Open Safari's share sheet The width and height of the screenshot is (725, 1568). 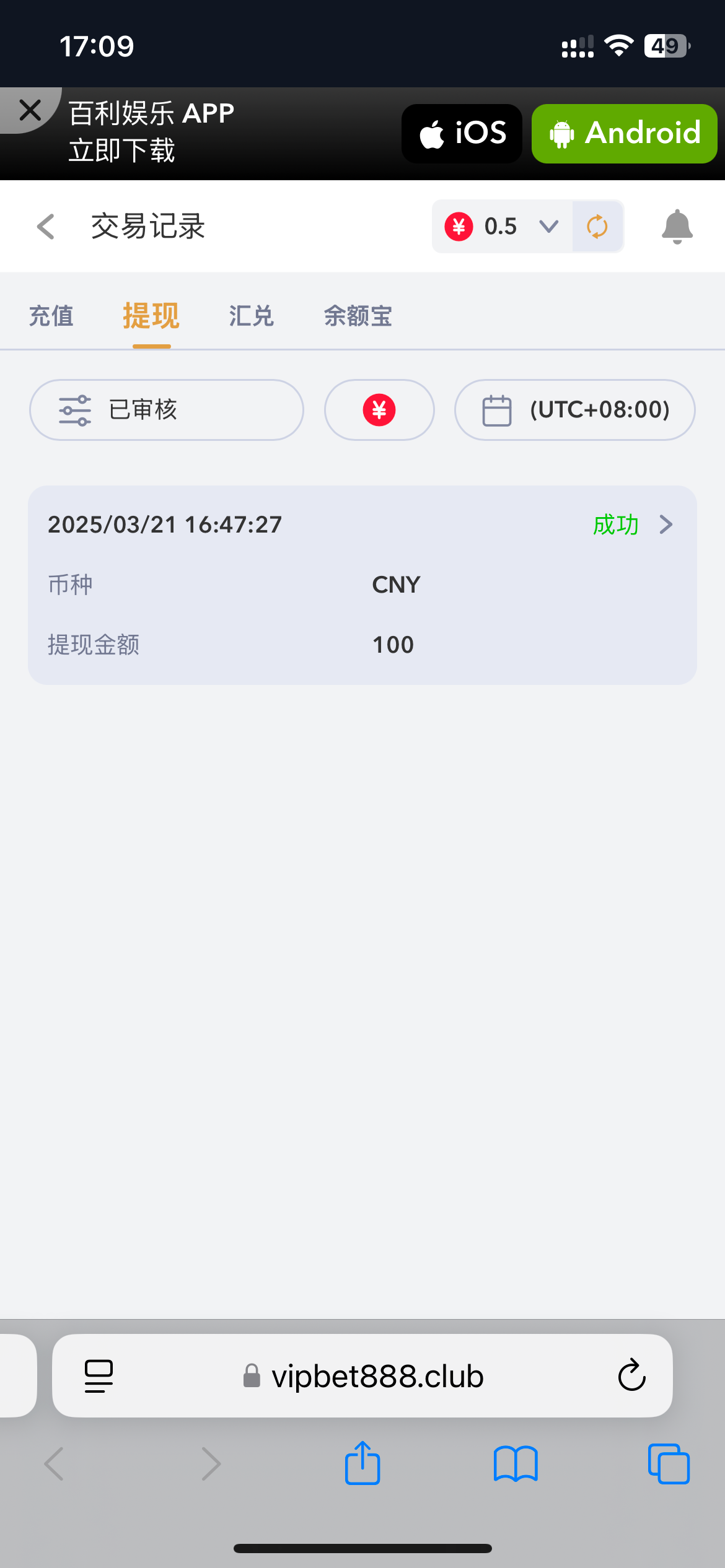(x=362, y=1464)
